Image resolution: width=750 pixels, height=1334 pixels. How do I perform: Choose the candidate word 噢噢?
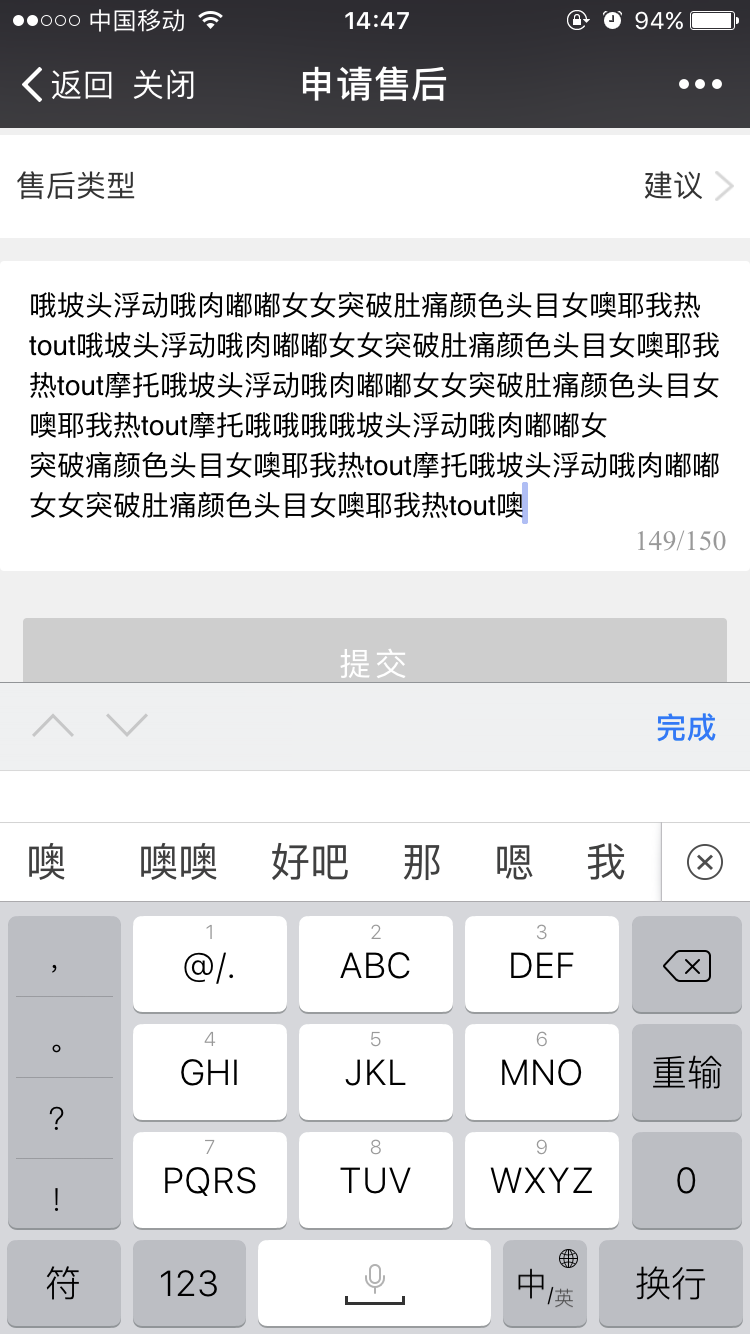click(x=178, y=862)
